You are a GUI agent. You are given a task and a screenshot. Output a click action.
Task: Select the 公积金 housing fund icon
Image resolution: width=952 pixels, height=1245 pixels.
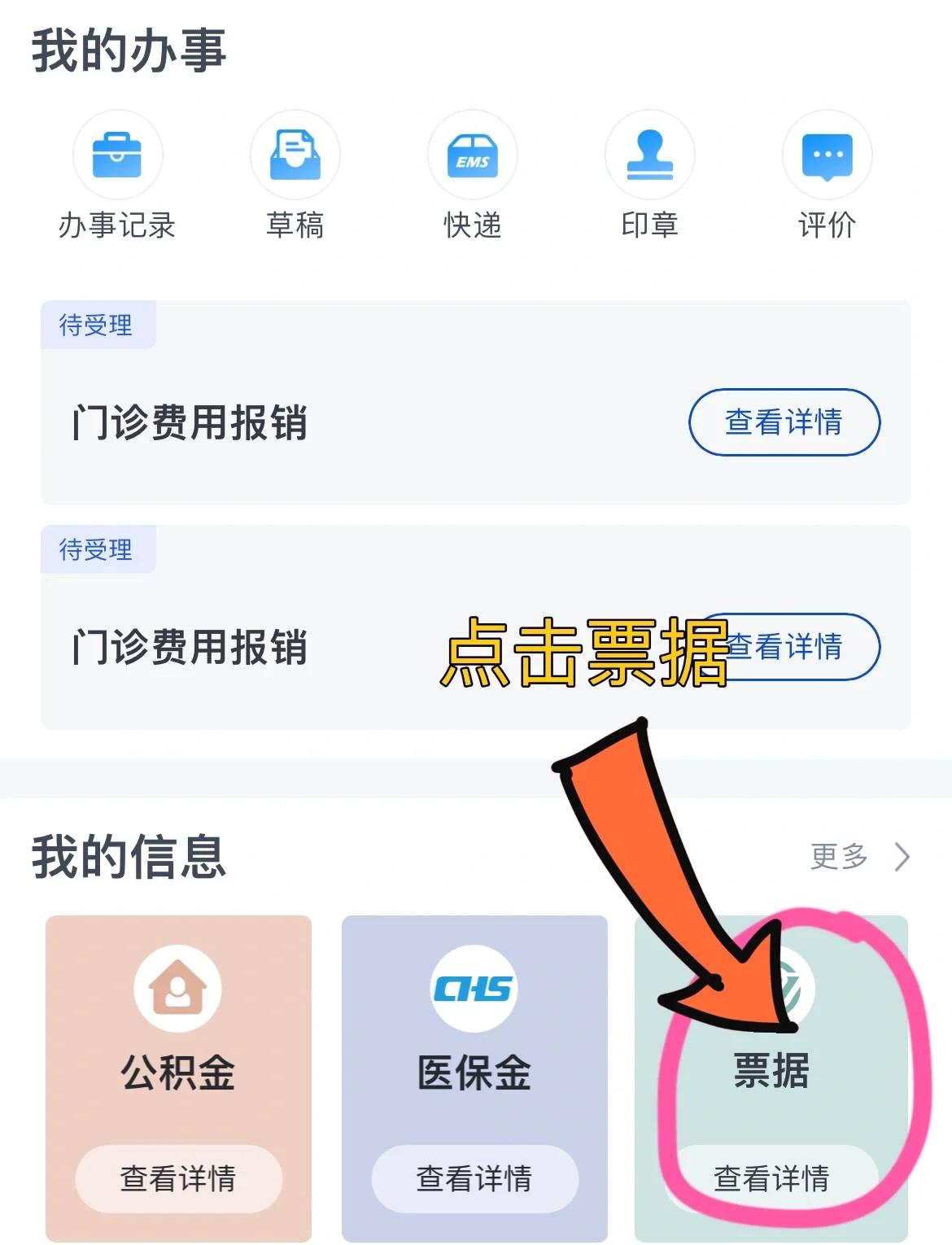pyautogui.click(x=178, y=989)
